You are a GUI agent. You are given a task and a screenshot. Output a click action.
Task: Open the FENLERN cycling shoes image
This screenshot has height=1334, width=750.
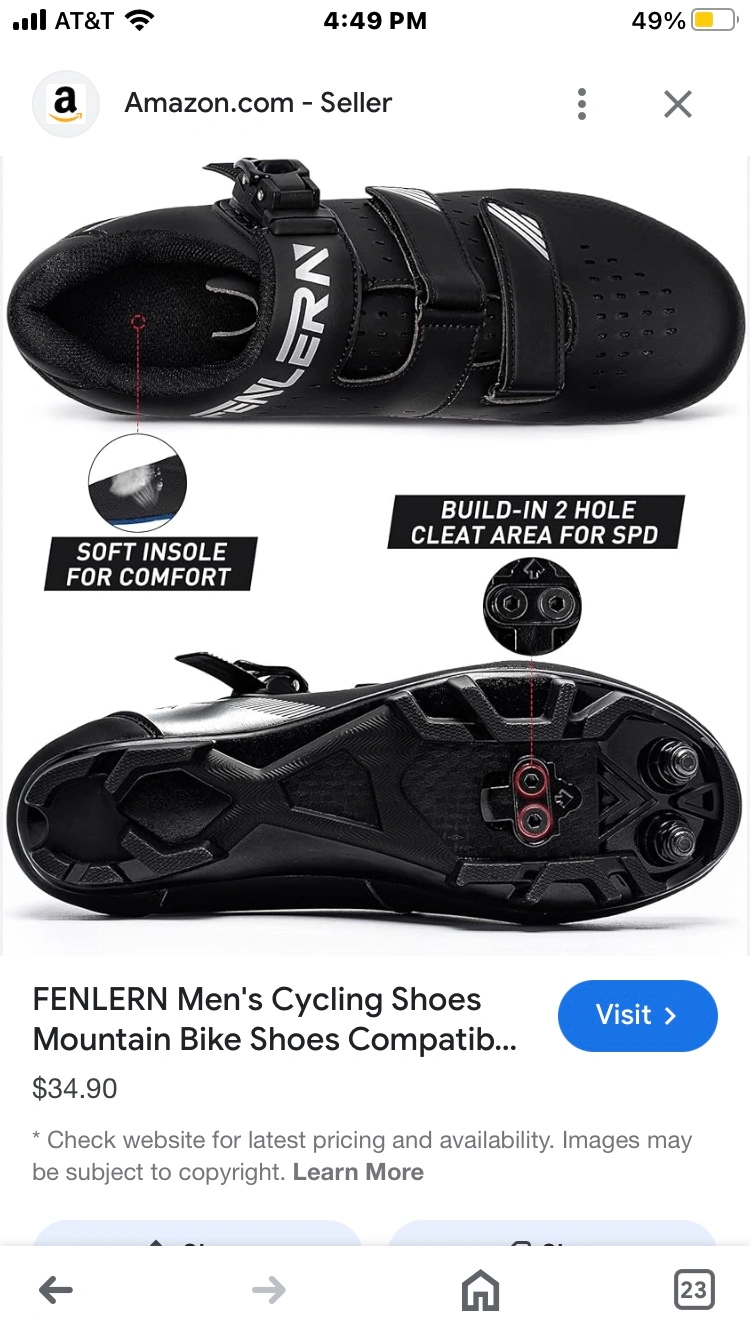[375, 555]
